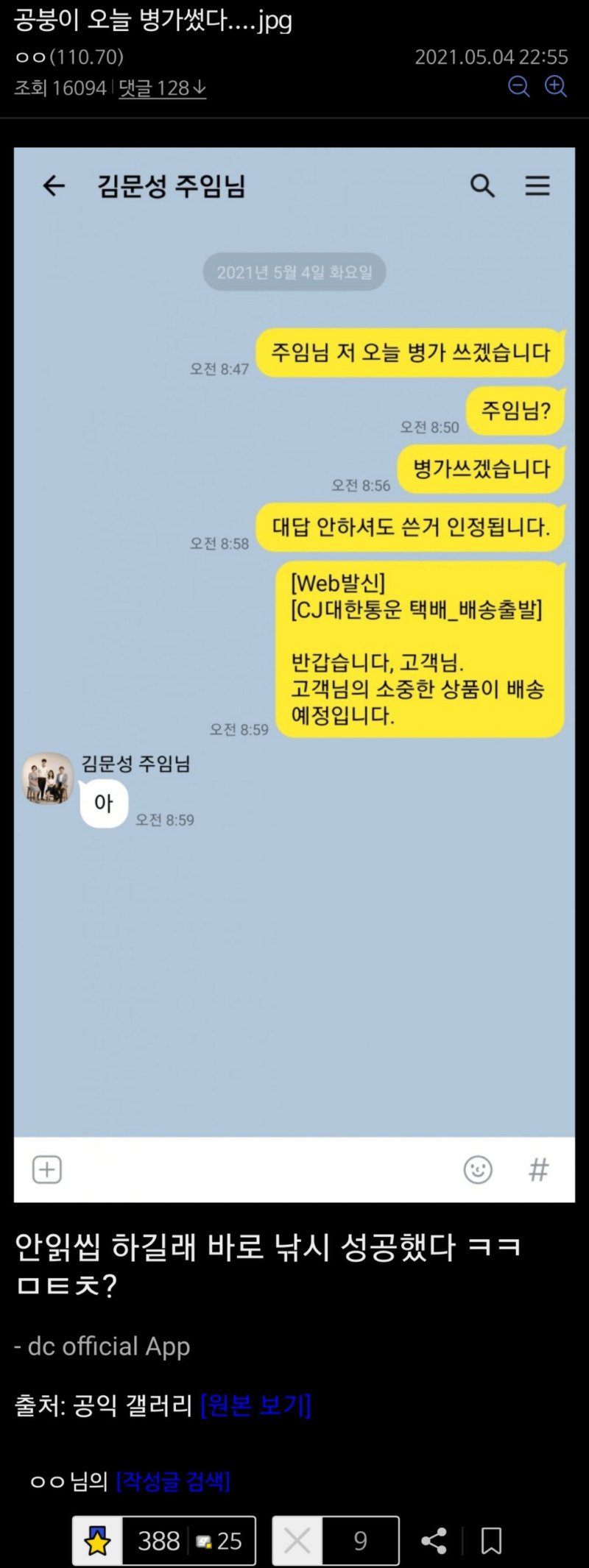The height and width of the screenshot is (1568, 589).
Task: Zoom out with the minus magnifier icon
Action: tap(520, 86)
